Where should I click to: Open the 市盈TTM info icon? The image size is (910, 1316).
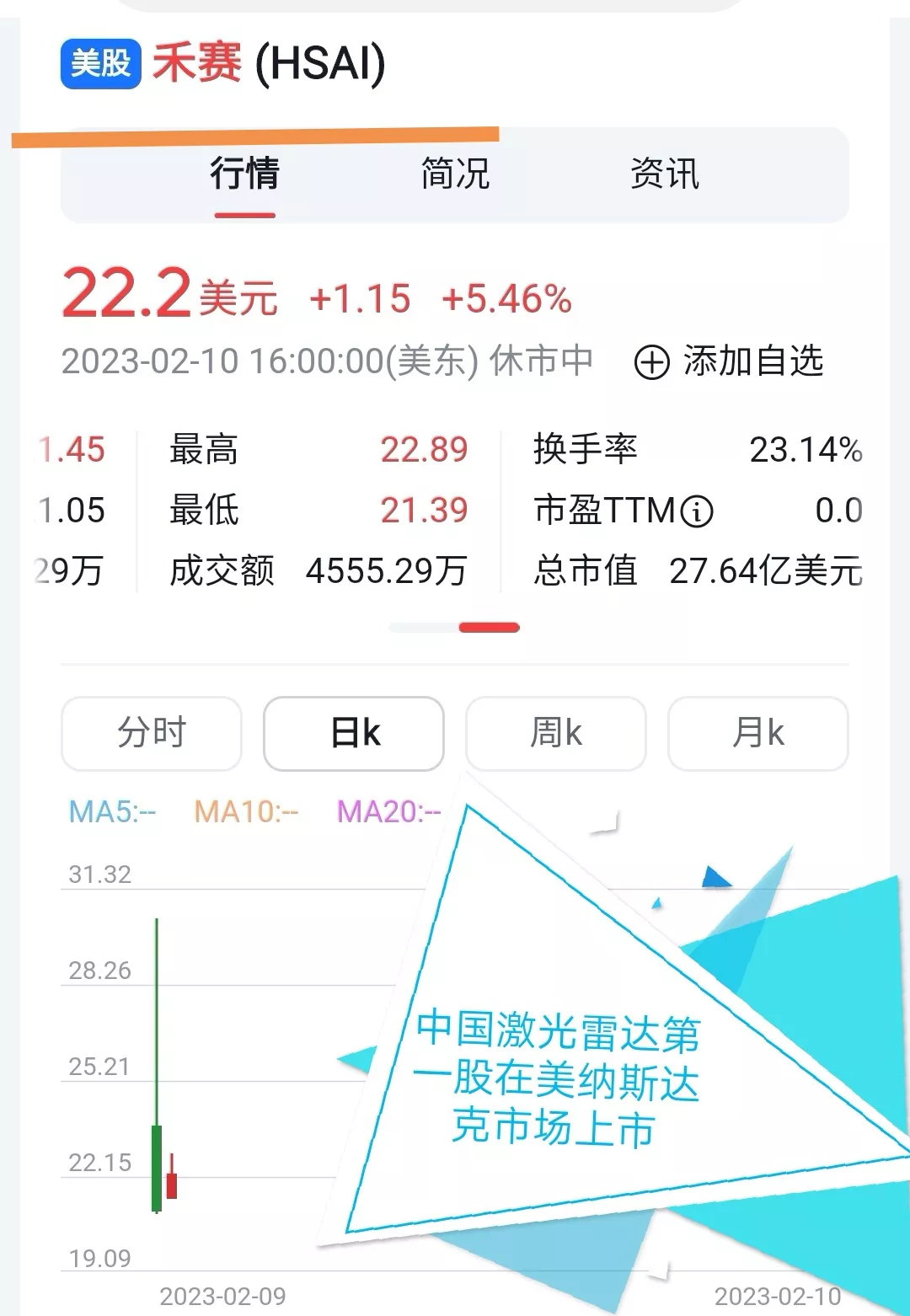coord(697,511)
